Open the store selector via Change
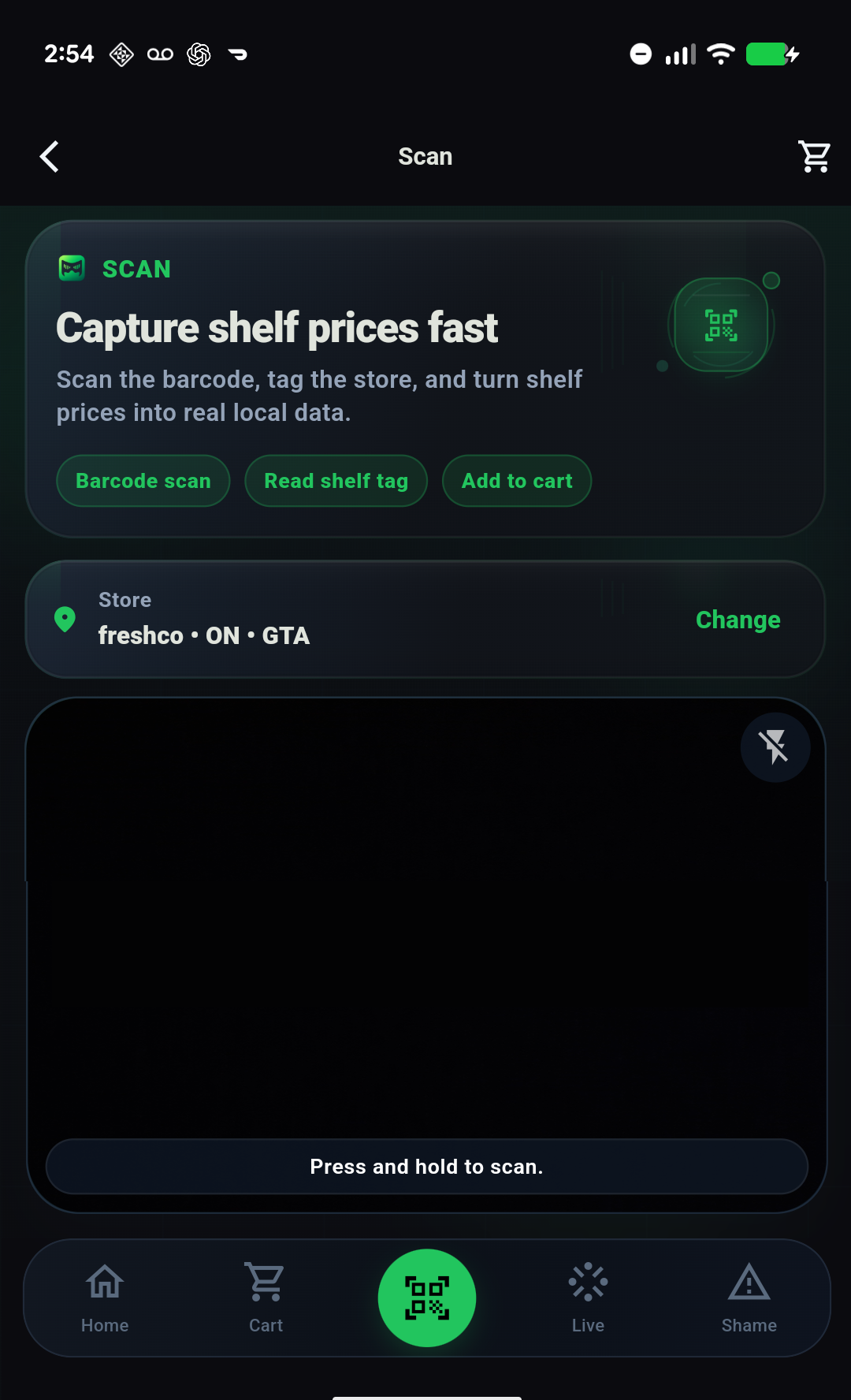The height and width of the screenshot is (1400, 851). [738, 620]
